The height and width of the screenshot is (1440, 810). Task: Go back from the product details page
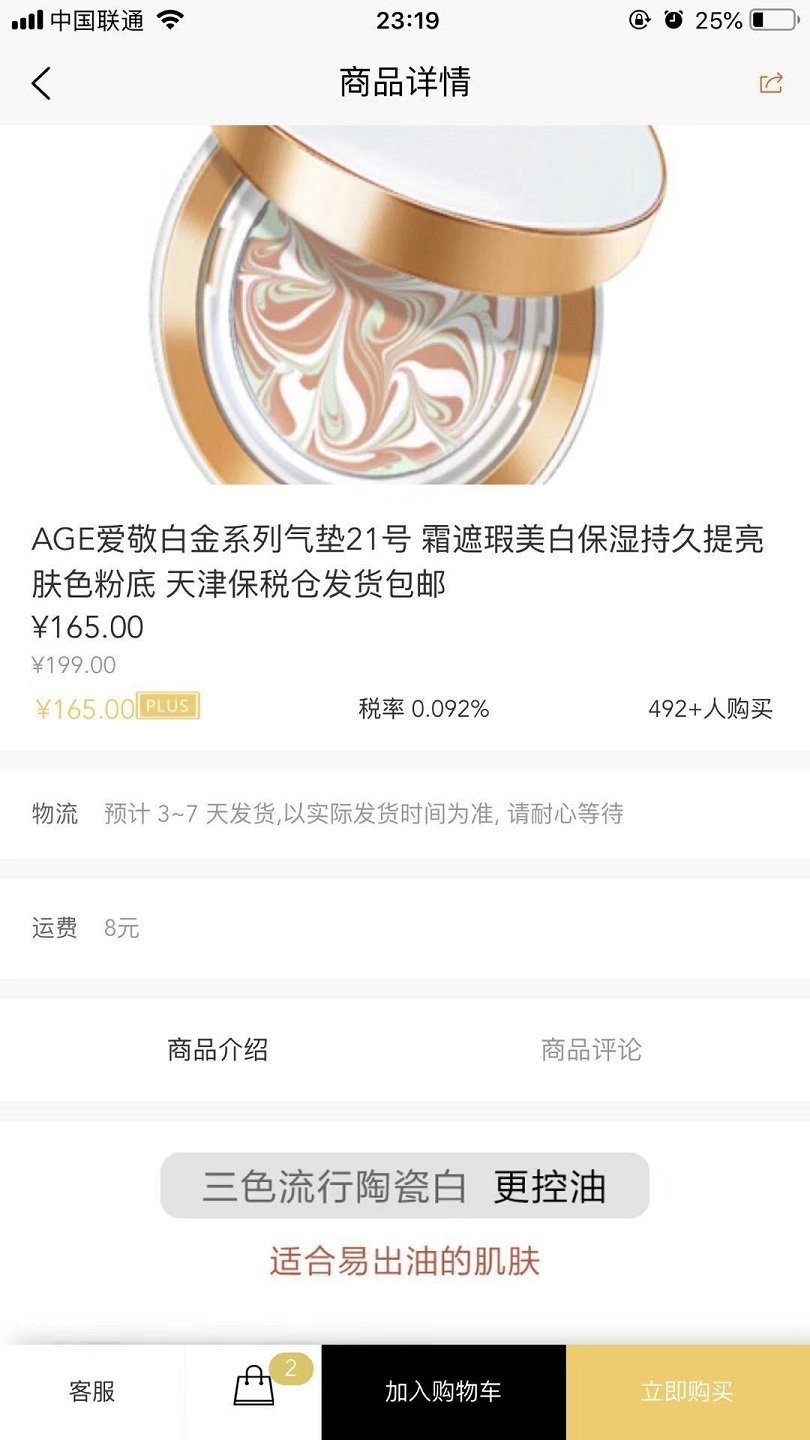pyautogui.click(x=41, y=83)
